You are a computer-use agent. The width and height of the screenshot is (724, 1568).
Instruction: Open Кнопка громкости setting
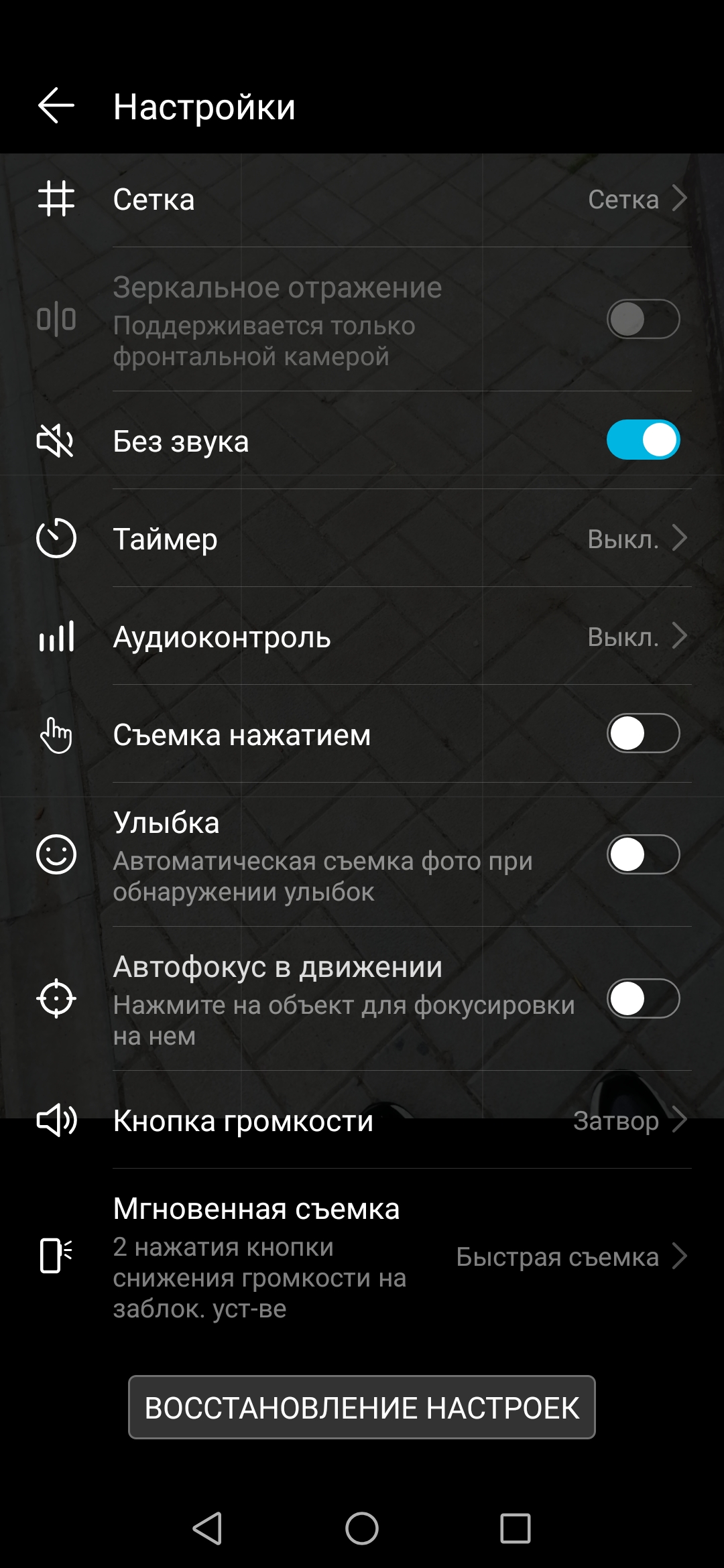(362, 1120)
